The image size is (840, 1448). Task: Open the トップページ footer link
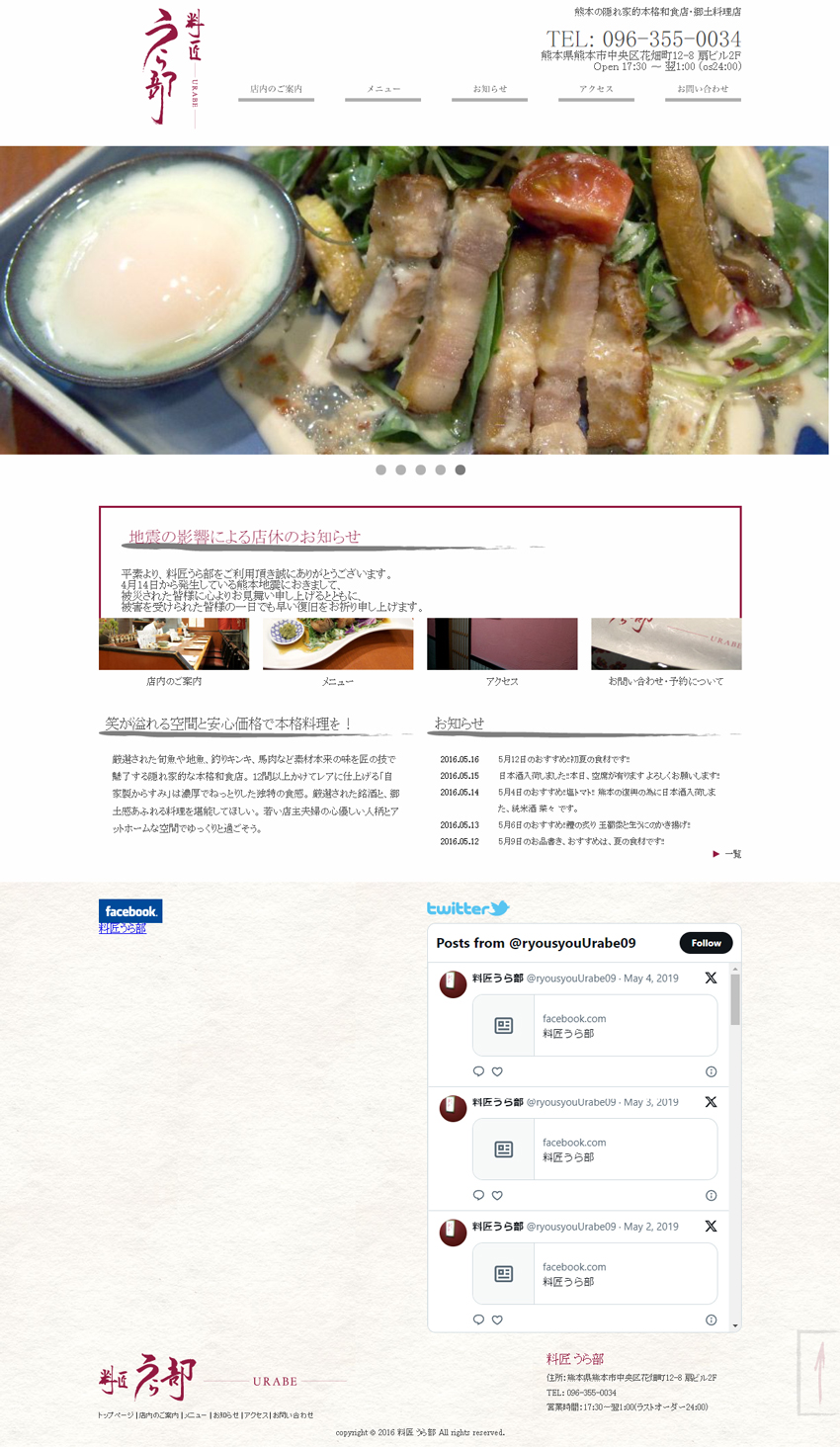(x=116, y=1415)
